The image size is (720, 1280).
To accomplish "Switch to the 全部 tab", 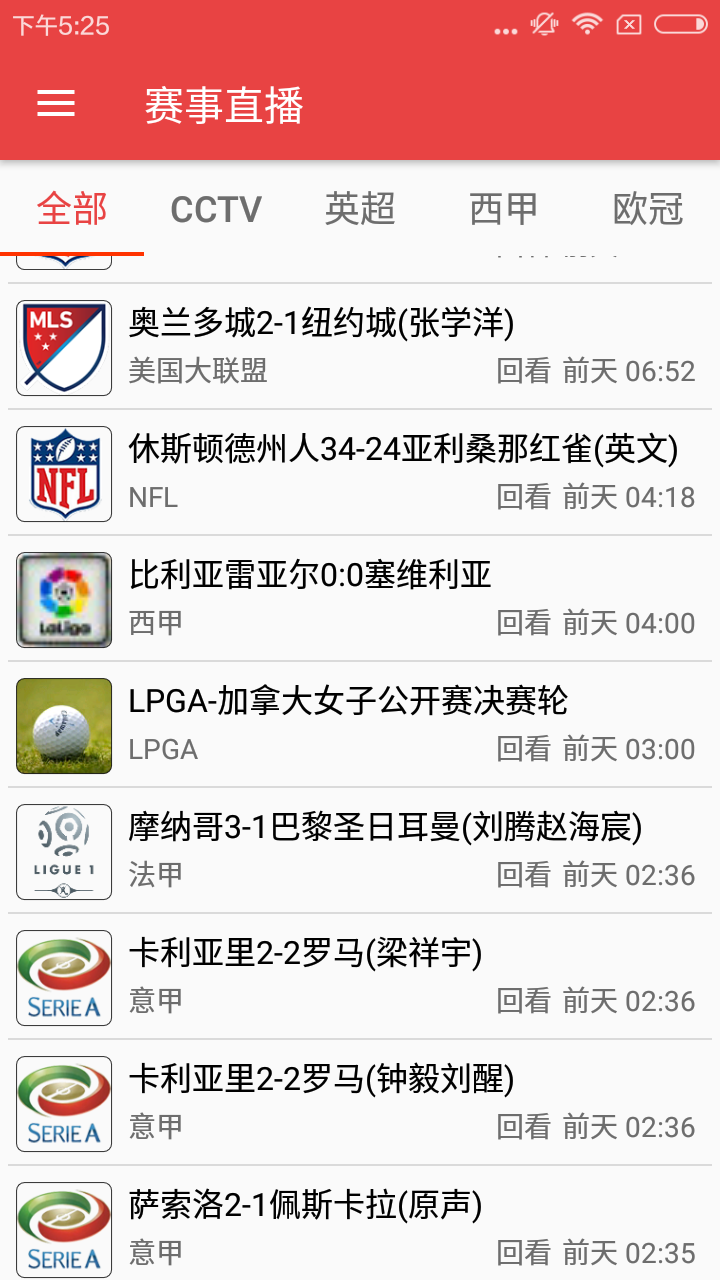I will coord(72,209).
